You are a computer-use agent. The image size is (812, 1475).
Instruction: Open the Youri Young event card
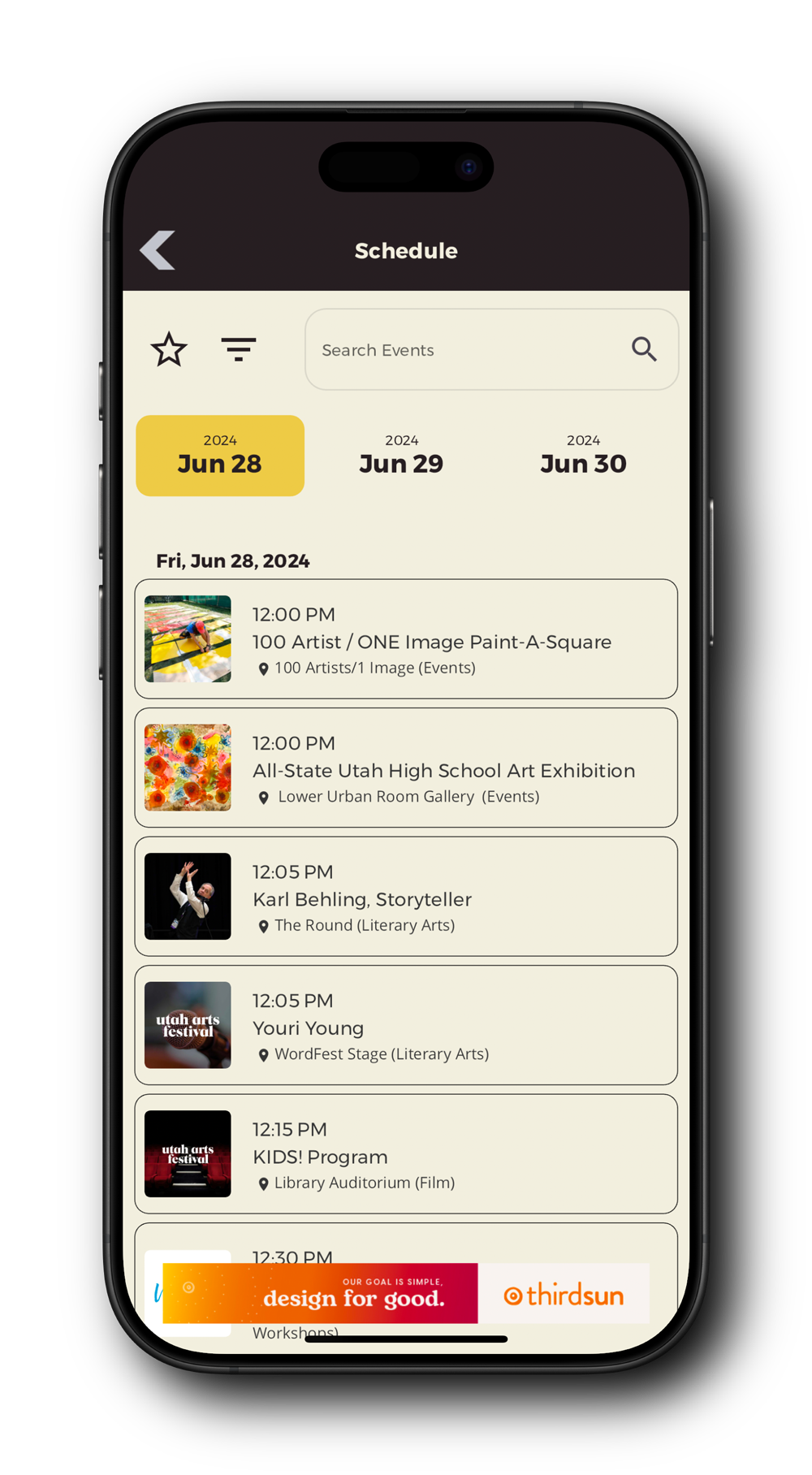coord(406,1025)
